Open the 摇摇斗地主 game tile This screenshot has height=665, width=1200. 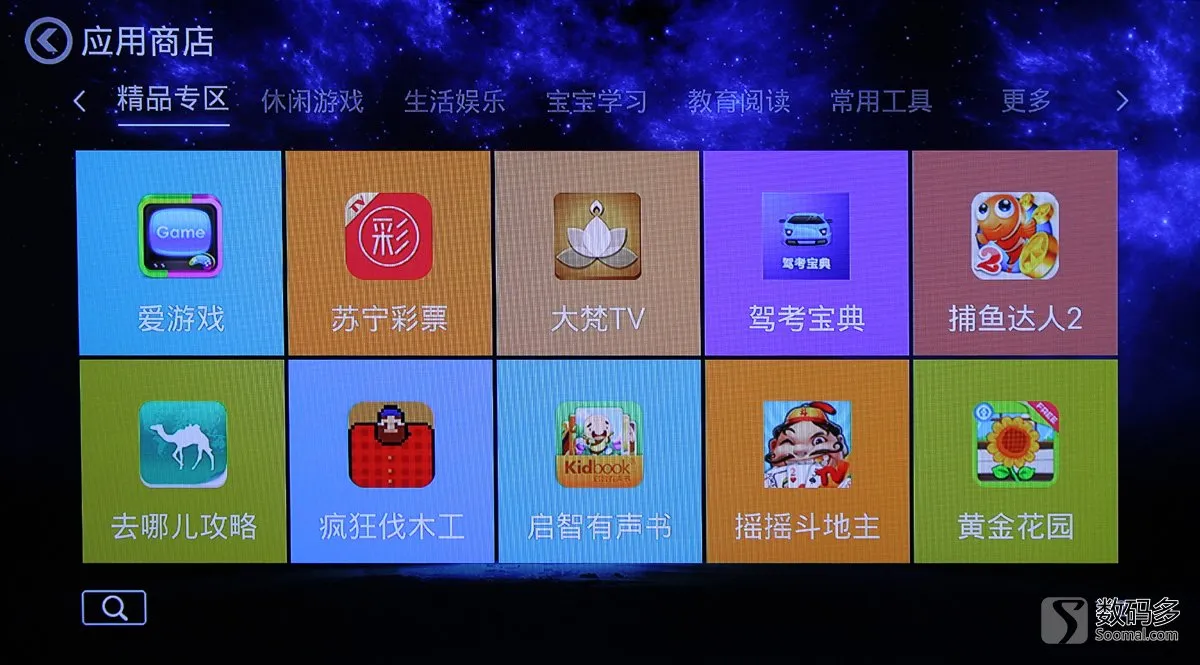coord(807,461)
